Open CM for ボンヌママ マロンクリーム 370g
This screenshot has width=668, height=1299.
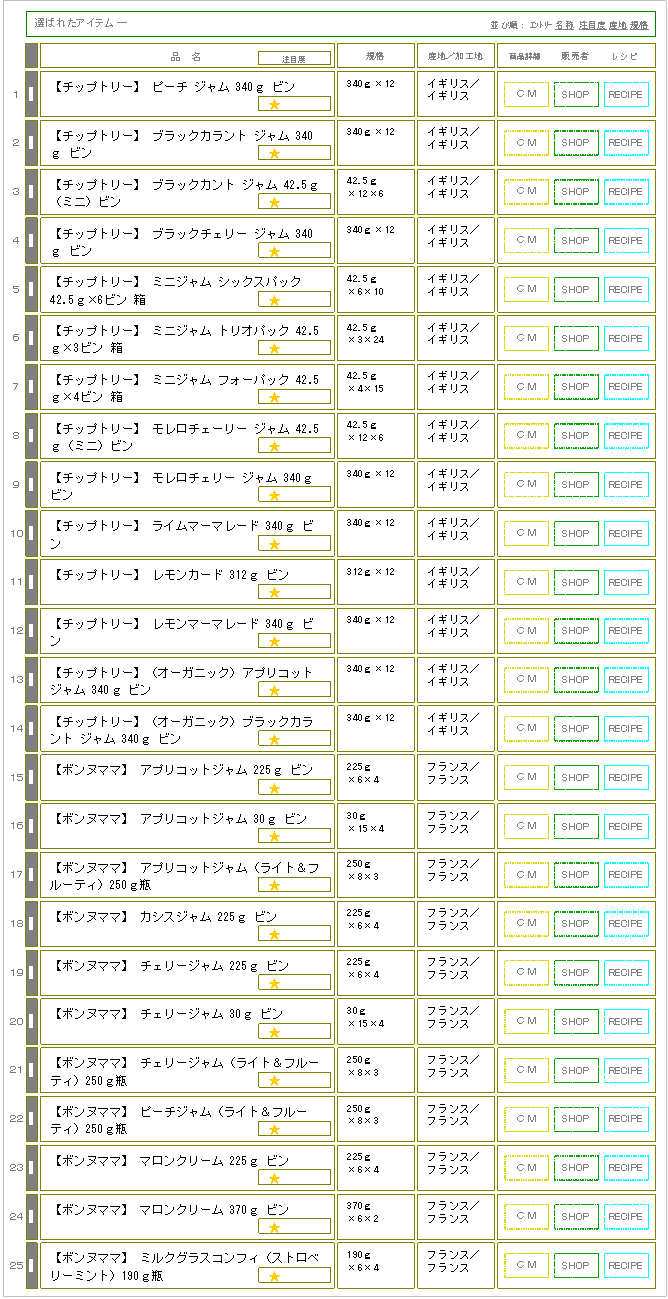point(526,1216)
